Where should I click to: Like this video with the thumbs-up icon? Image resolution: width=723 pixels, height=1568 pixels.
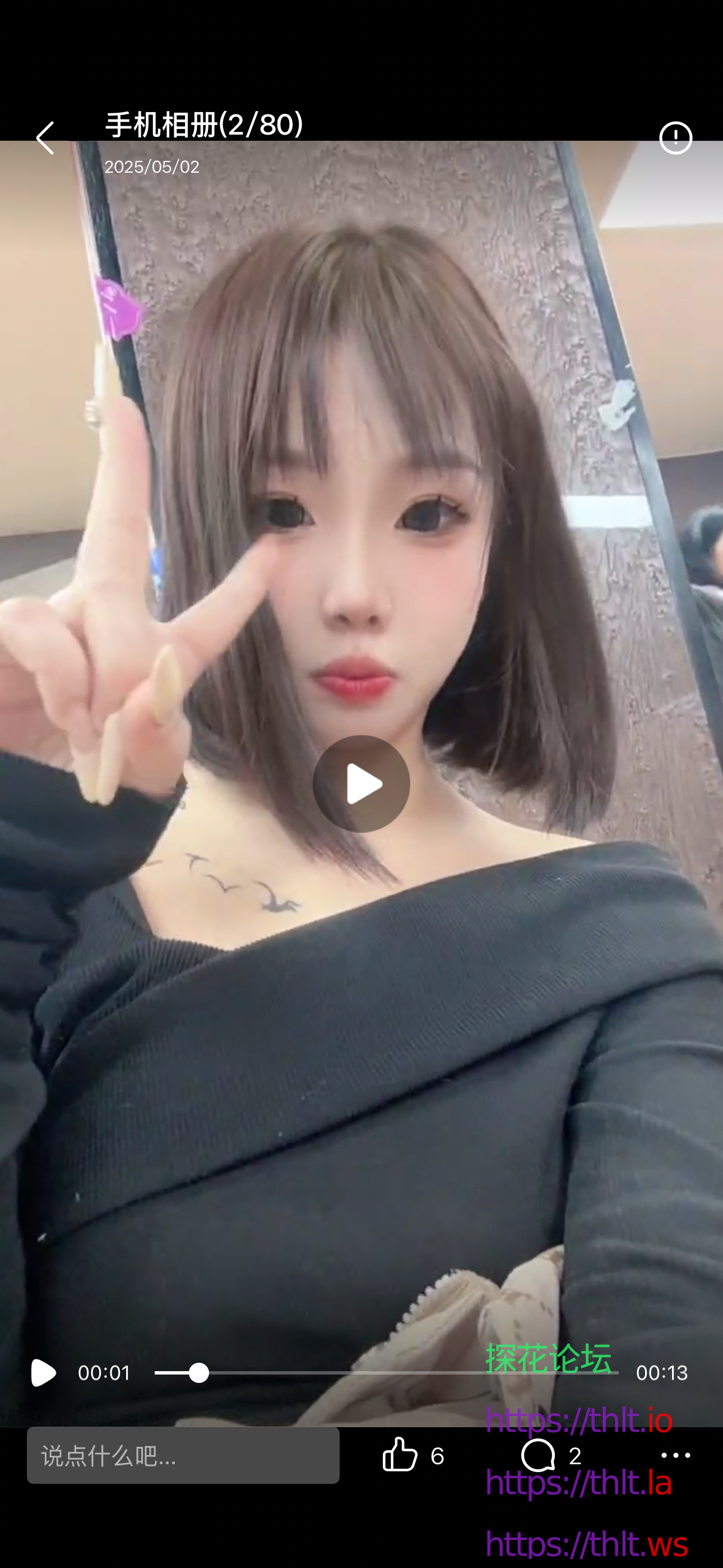coord(400,1455)
